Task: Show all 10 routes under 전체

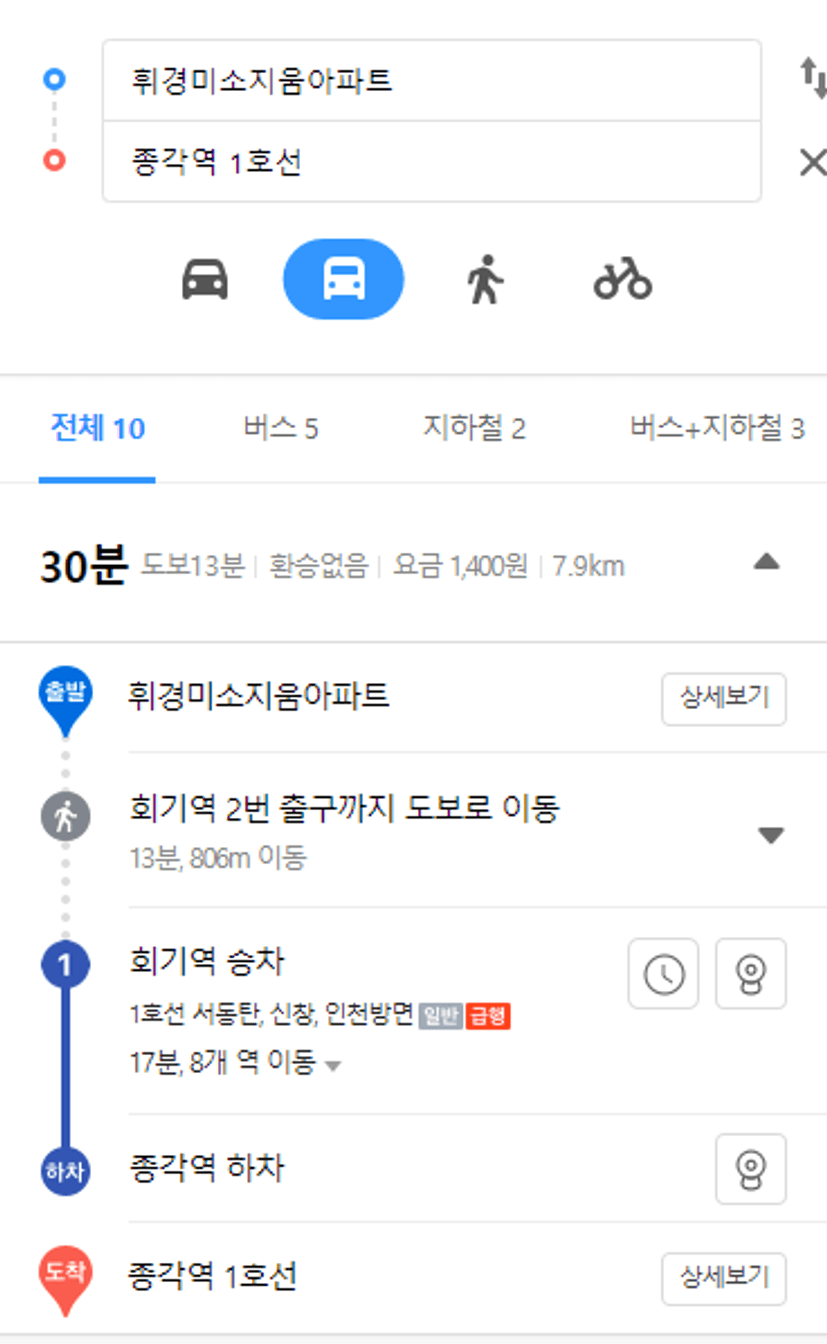Action: 97,429
